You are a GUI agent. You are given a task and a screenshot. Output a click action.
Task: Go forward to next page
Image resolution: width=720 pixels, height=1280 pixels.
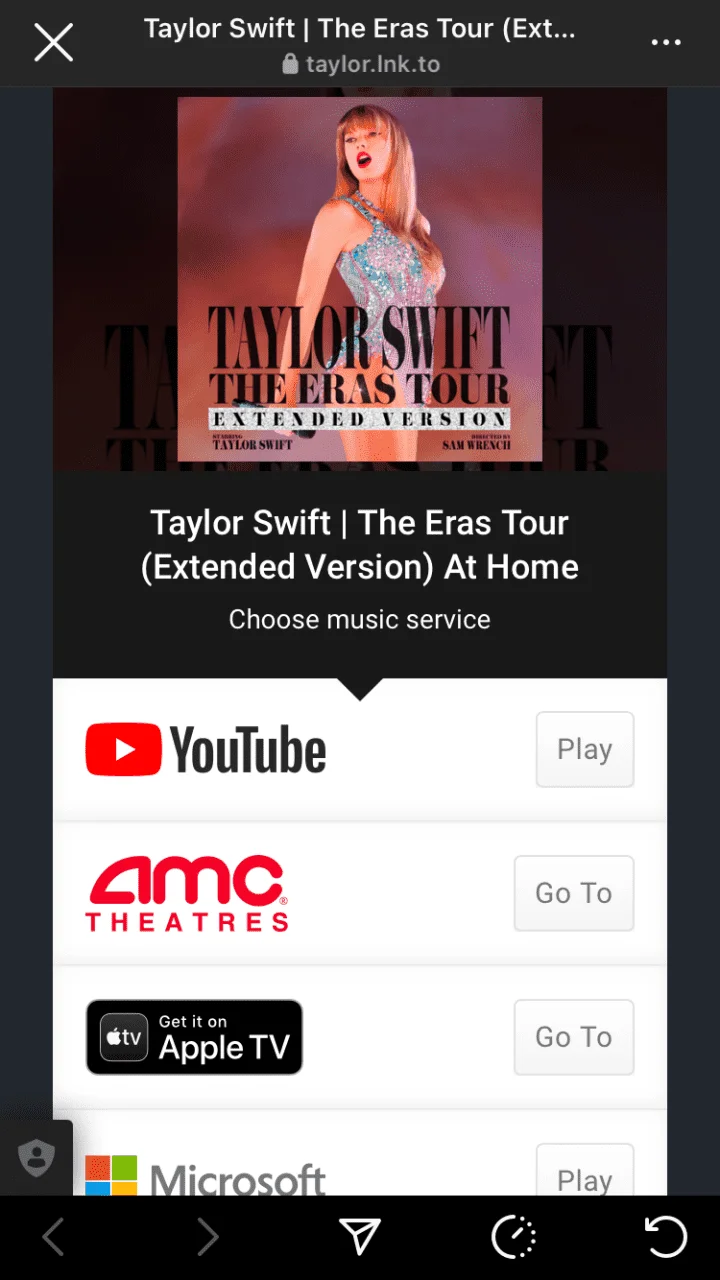[x=207, y=1238]
